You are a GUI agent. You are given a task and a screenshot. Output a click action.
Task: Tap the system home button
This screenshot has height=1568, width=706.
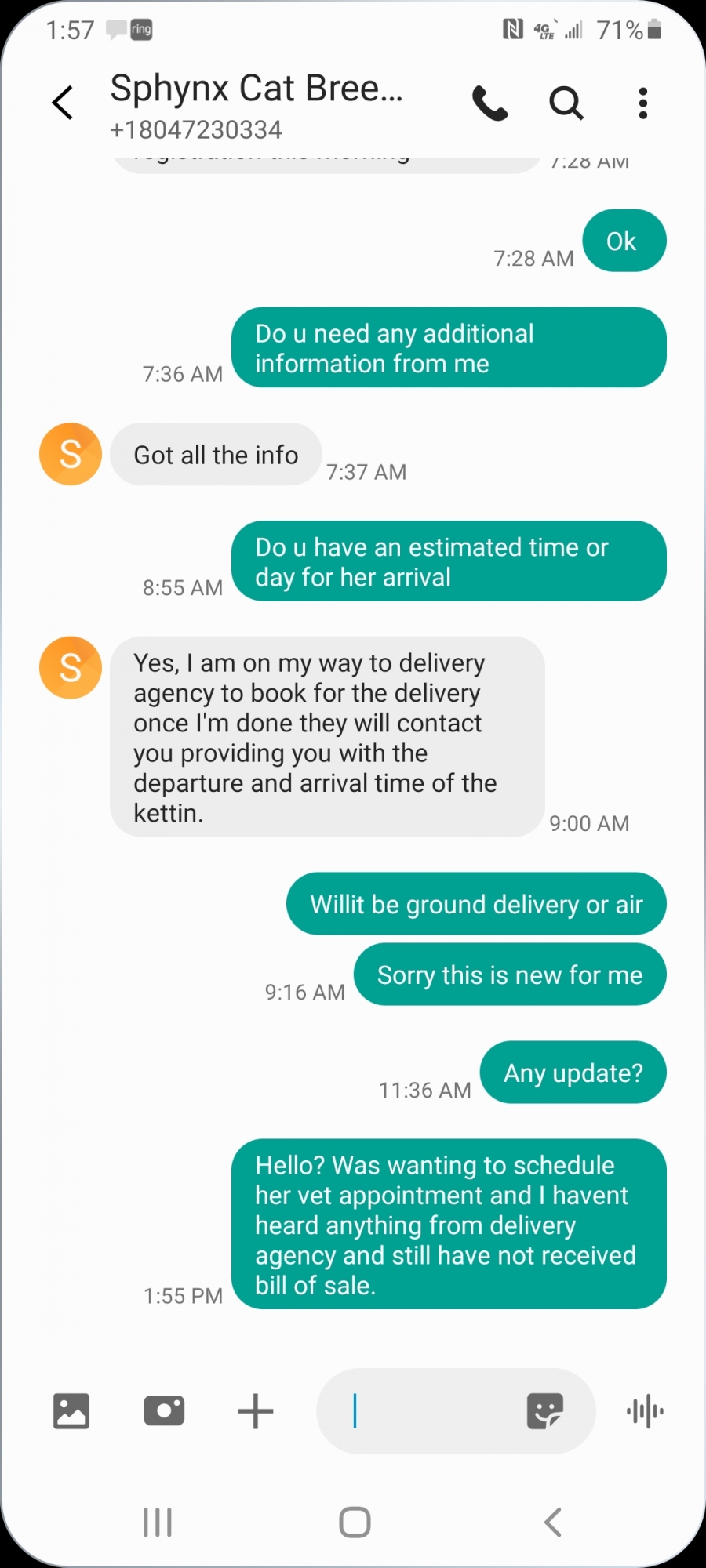coord(355,1523)
